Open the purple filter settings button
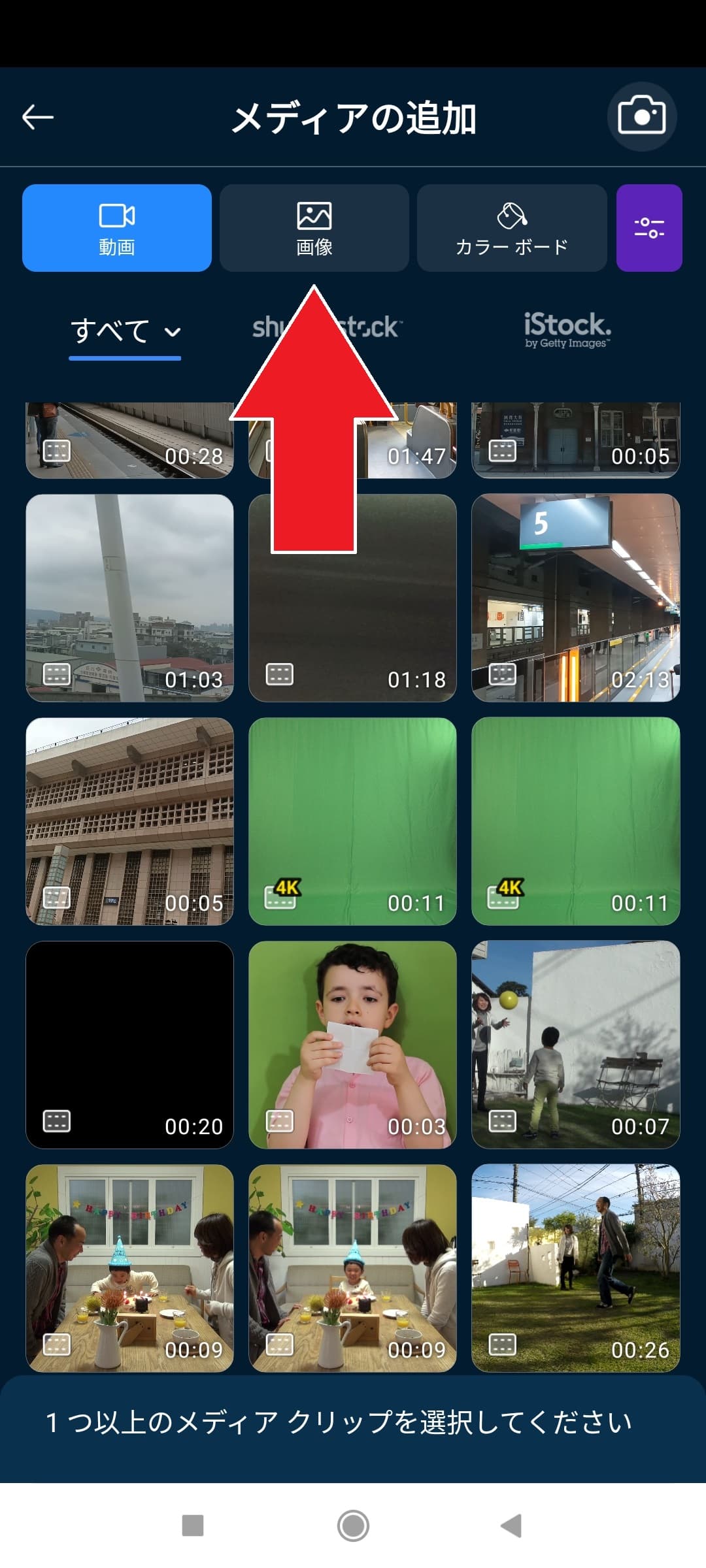 coord(649,228)
